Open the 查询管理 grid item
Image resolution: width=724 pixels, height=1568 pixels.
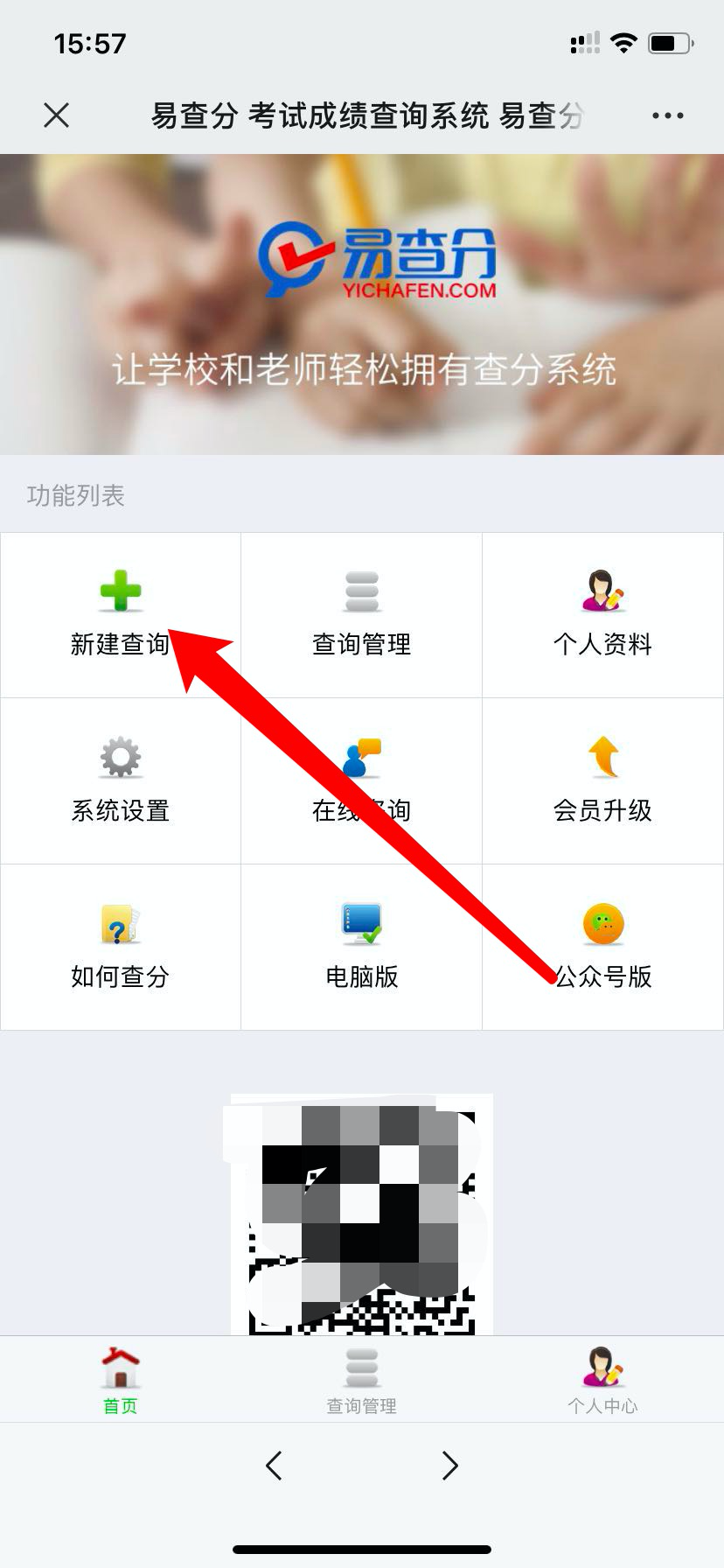pyautogui.click(x=361, y=614)
